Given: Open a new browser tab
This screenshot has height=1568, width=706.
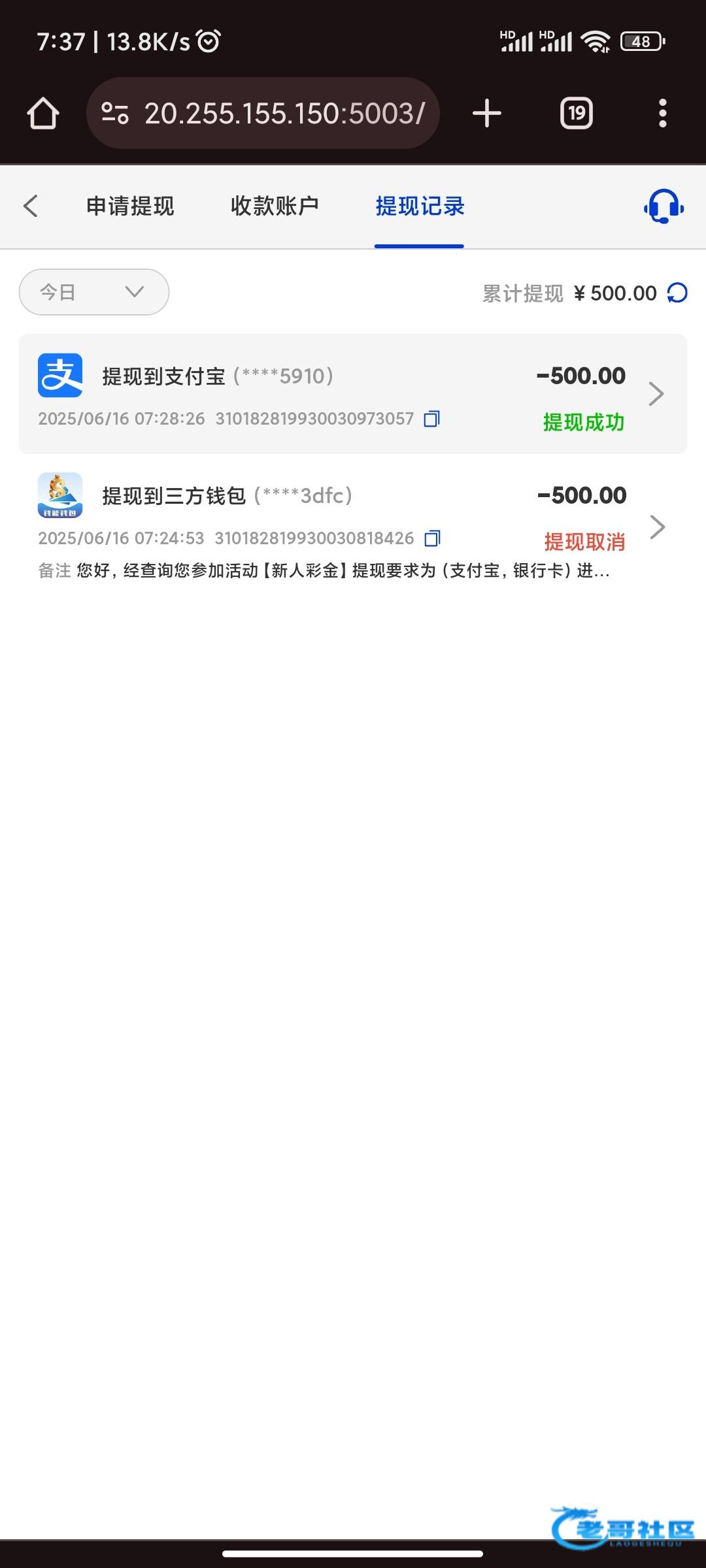Looking at the screenshot, I should pyautogui.click(x=487, y=113).
